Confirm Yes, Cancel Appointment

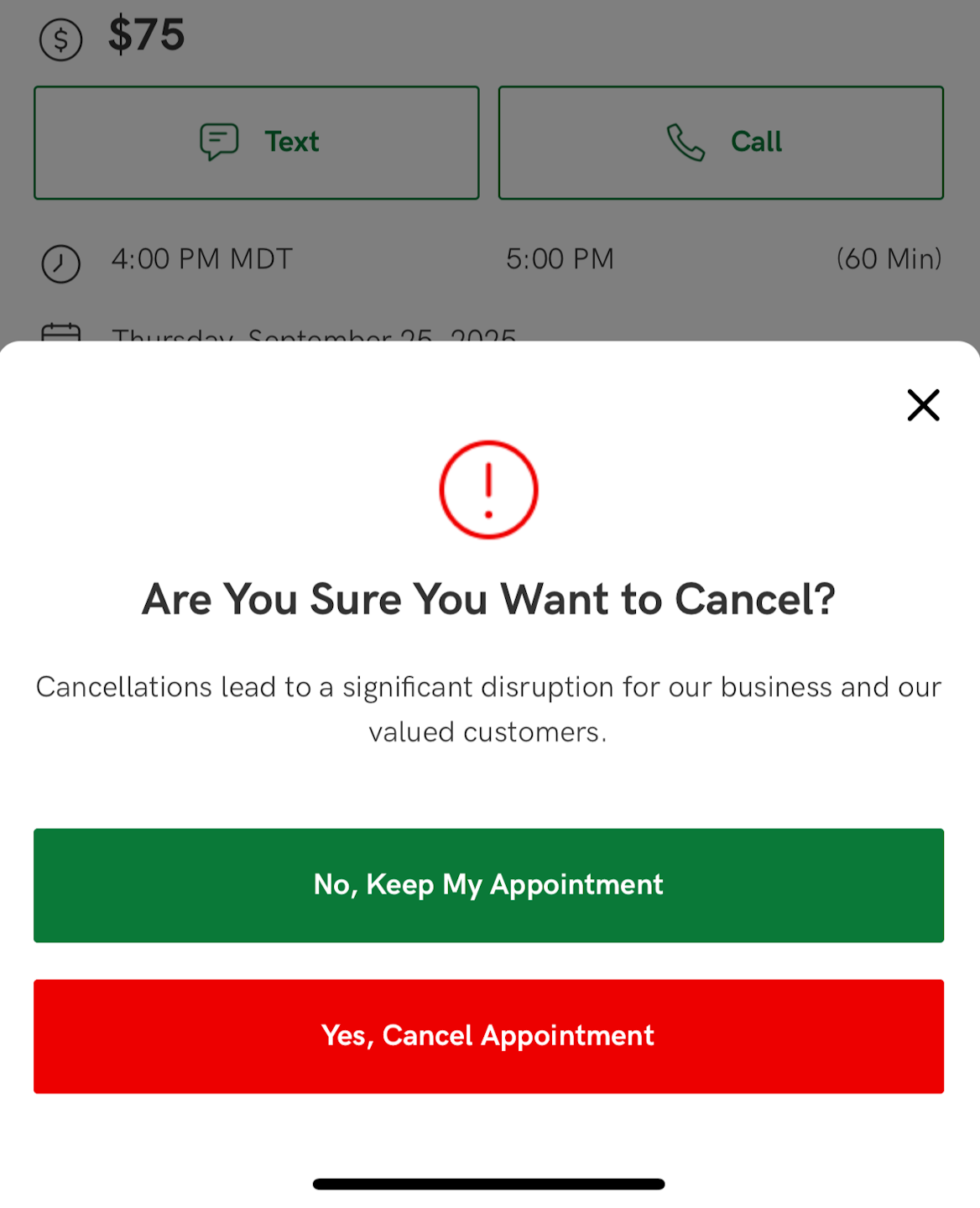coord(488,1036)
